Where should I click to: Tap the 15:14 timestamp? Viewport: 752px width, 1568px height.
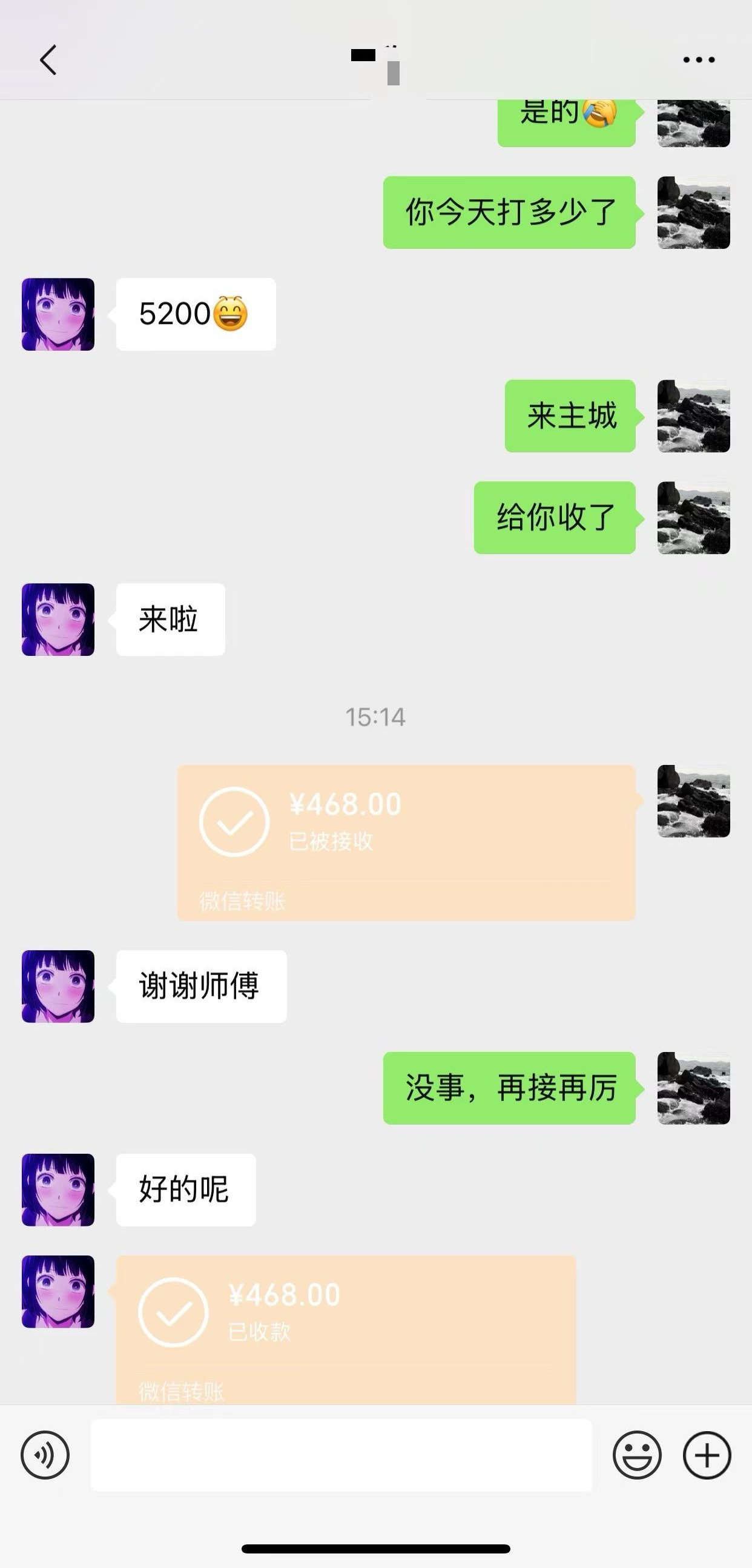[x=375, y=717]
